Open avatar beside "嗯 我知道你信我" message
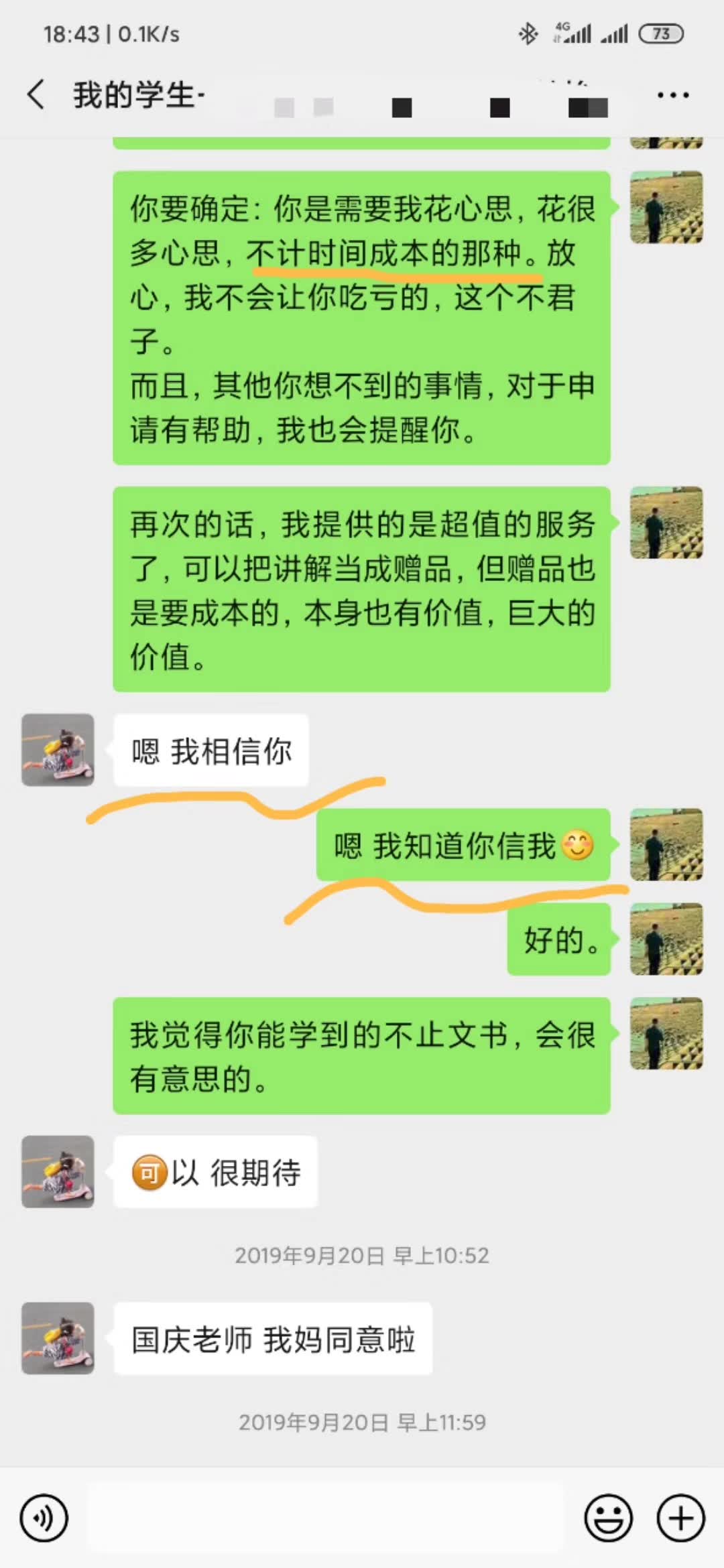 [x=666, y=844]
